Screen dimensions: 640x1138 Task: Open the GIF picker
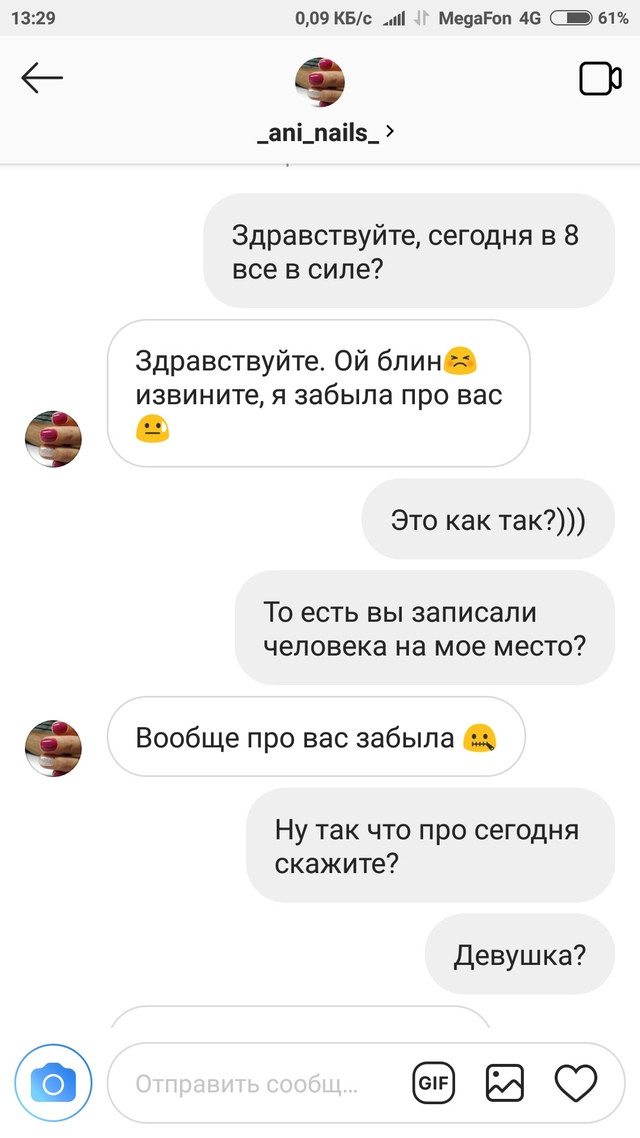(433, 1084)
